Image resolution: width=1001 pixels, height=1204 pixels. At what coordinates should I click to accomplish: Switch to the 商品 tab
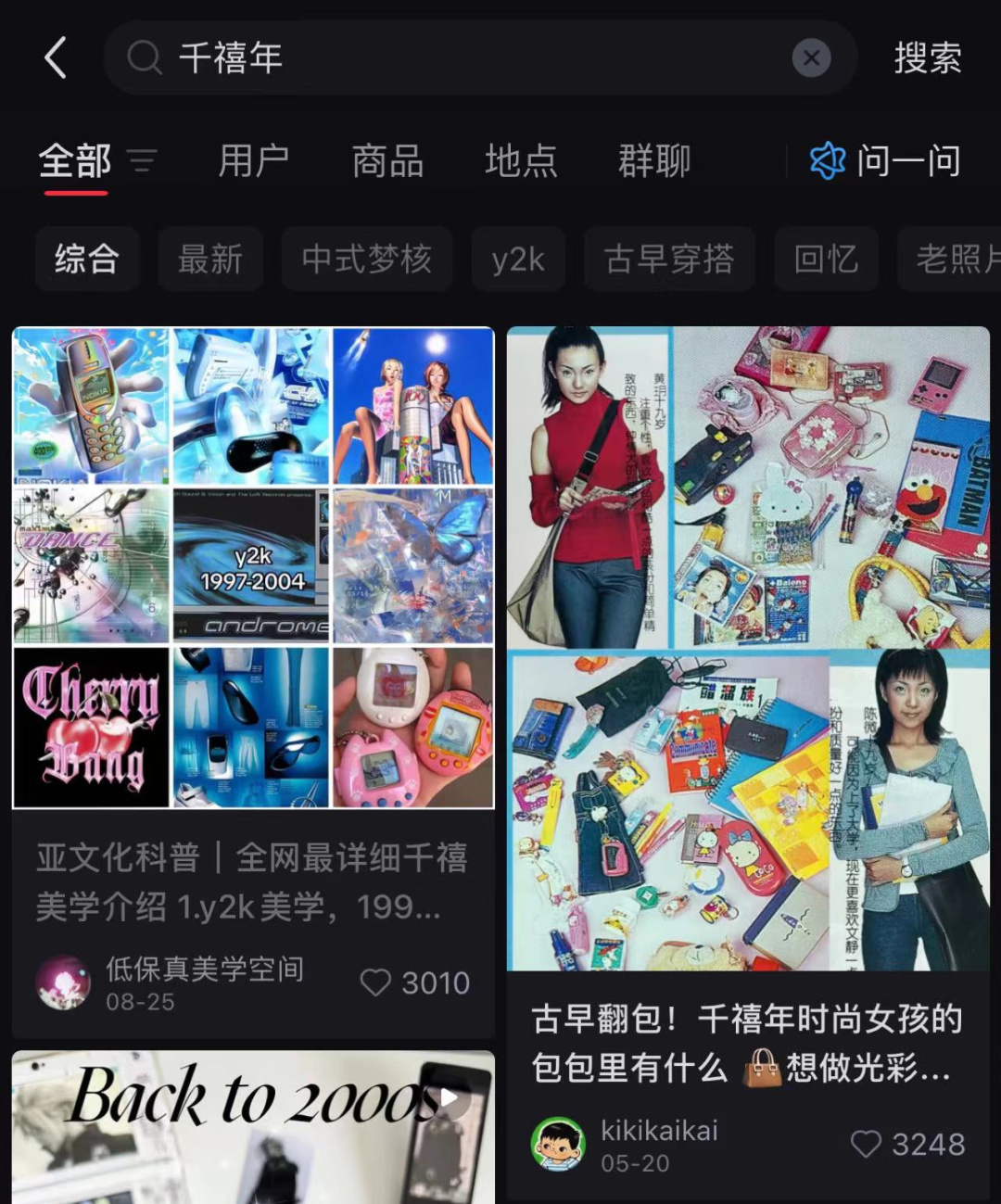(x=387, y=161)
